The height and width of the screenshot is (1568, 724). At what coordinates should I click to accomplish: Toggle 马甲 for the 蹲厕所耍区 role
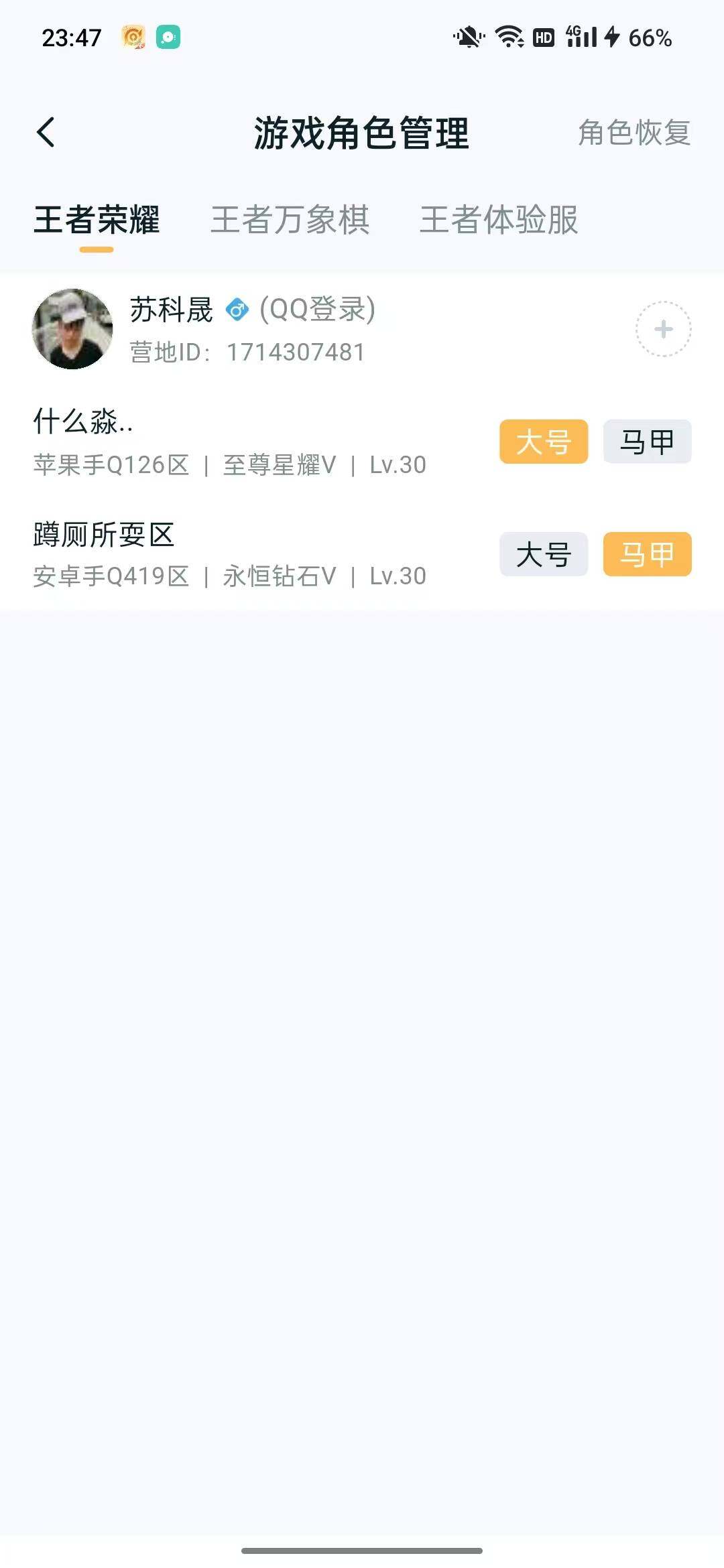pos(648,554)
